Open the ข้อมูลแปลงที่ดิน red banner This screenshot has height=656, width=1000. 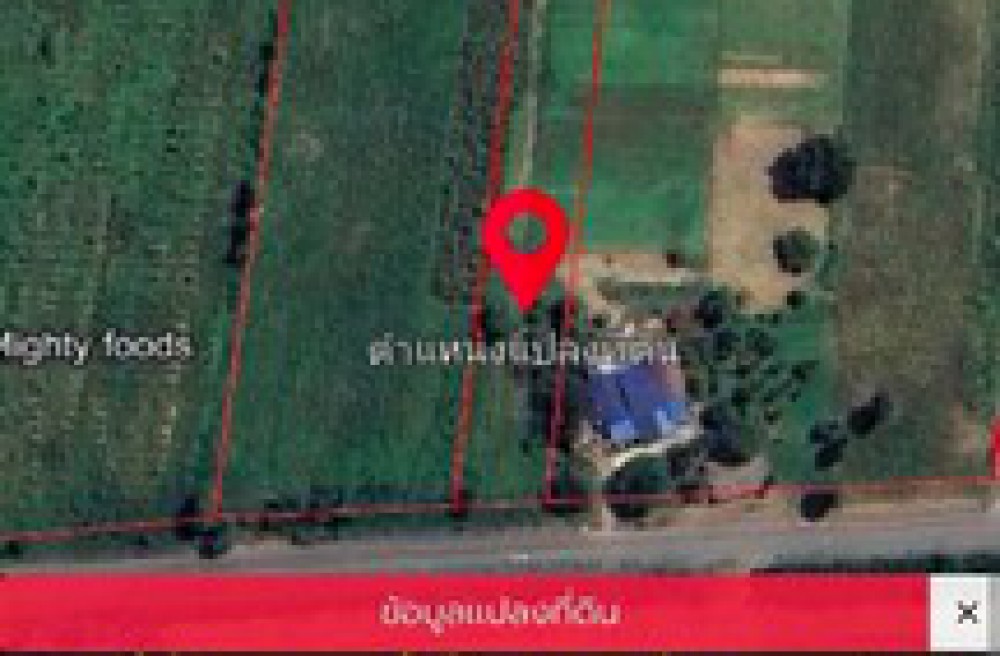[x=498, y=611]
